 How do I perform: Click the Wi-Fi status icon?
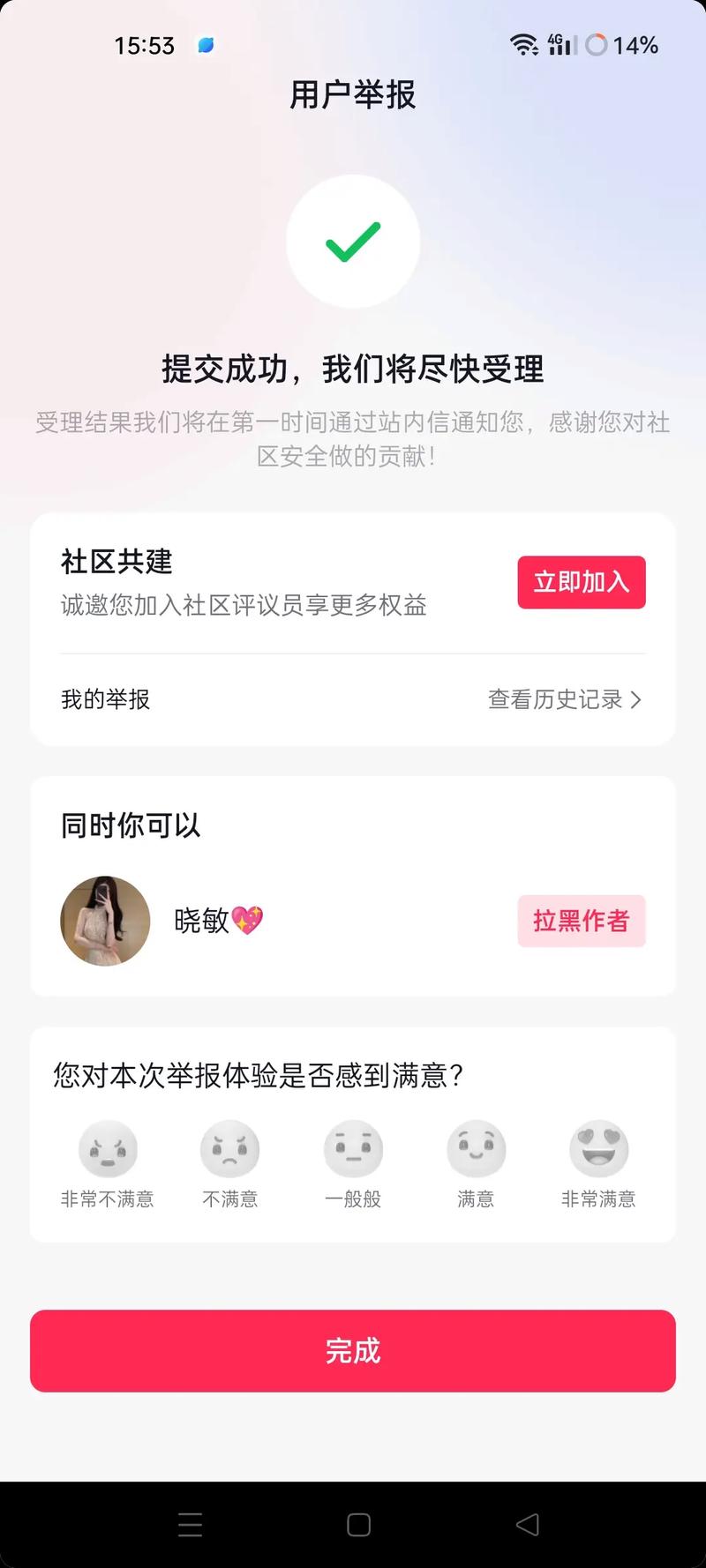(526, 44)
